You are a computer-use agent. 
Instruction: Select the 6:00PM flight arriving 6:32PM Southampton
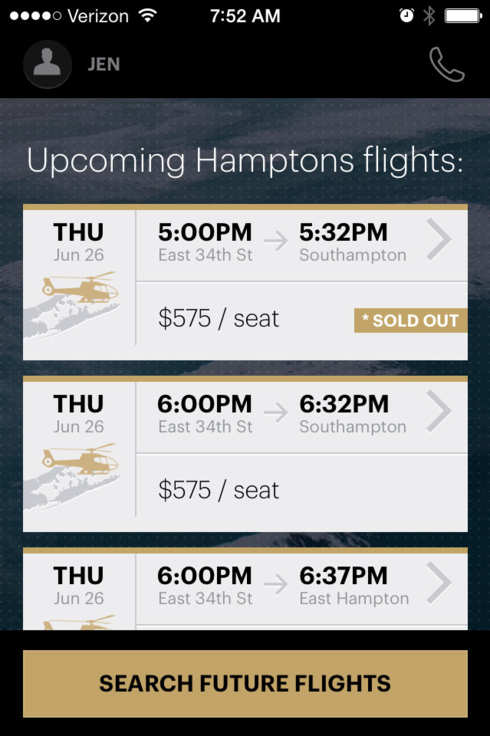coord(245,454)
